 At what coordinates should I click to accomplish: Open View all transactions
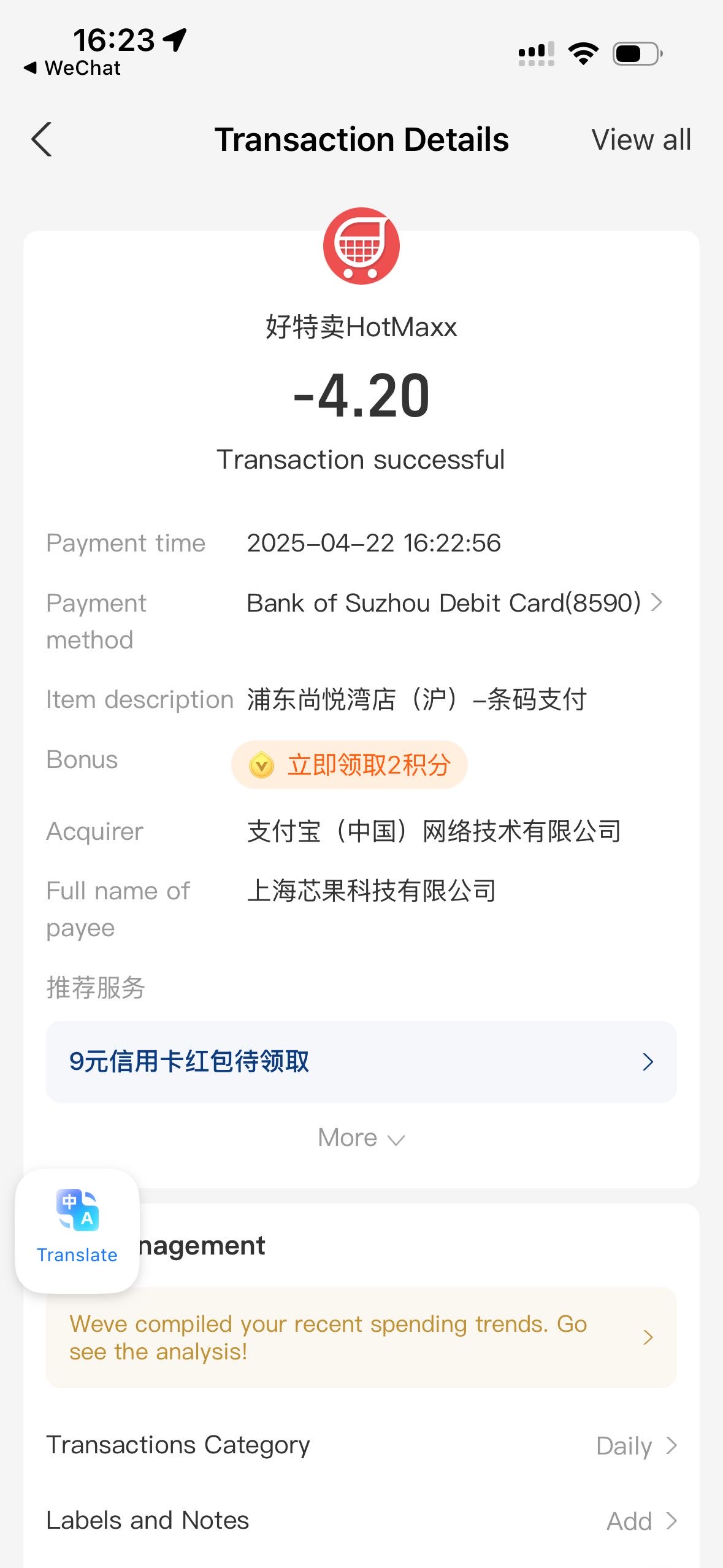[x=641, y=140]
